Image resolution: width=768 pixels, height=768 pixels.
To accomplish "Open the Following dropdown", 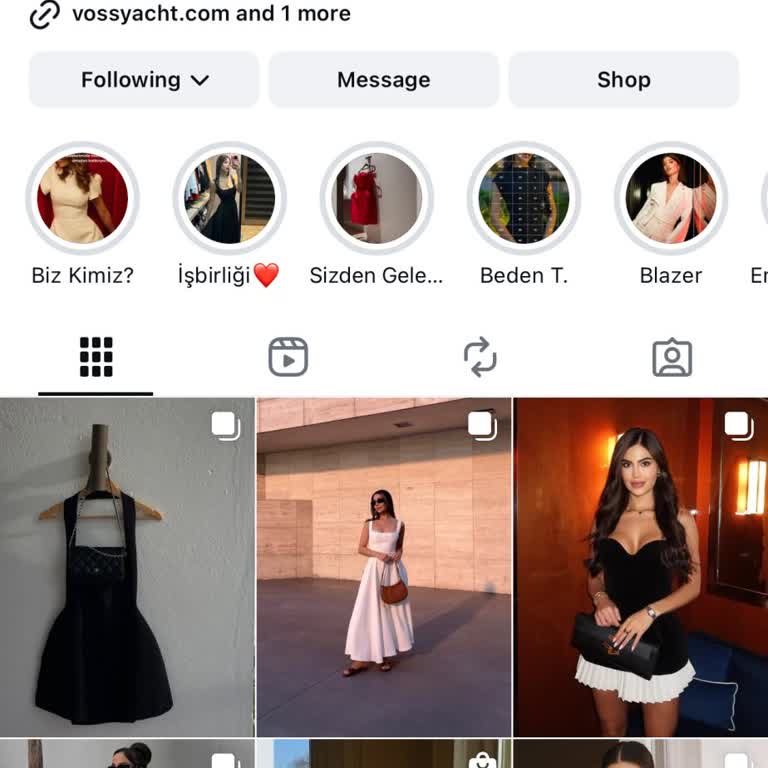I will [x=144, y=80].
